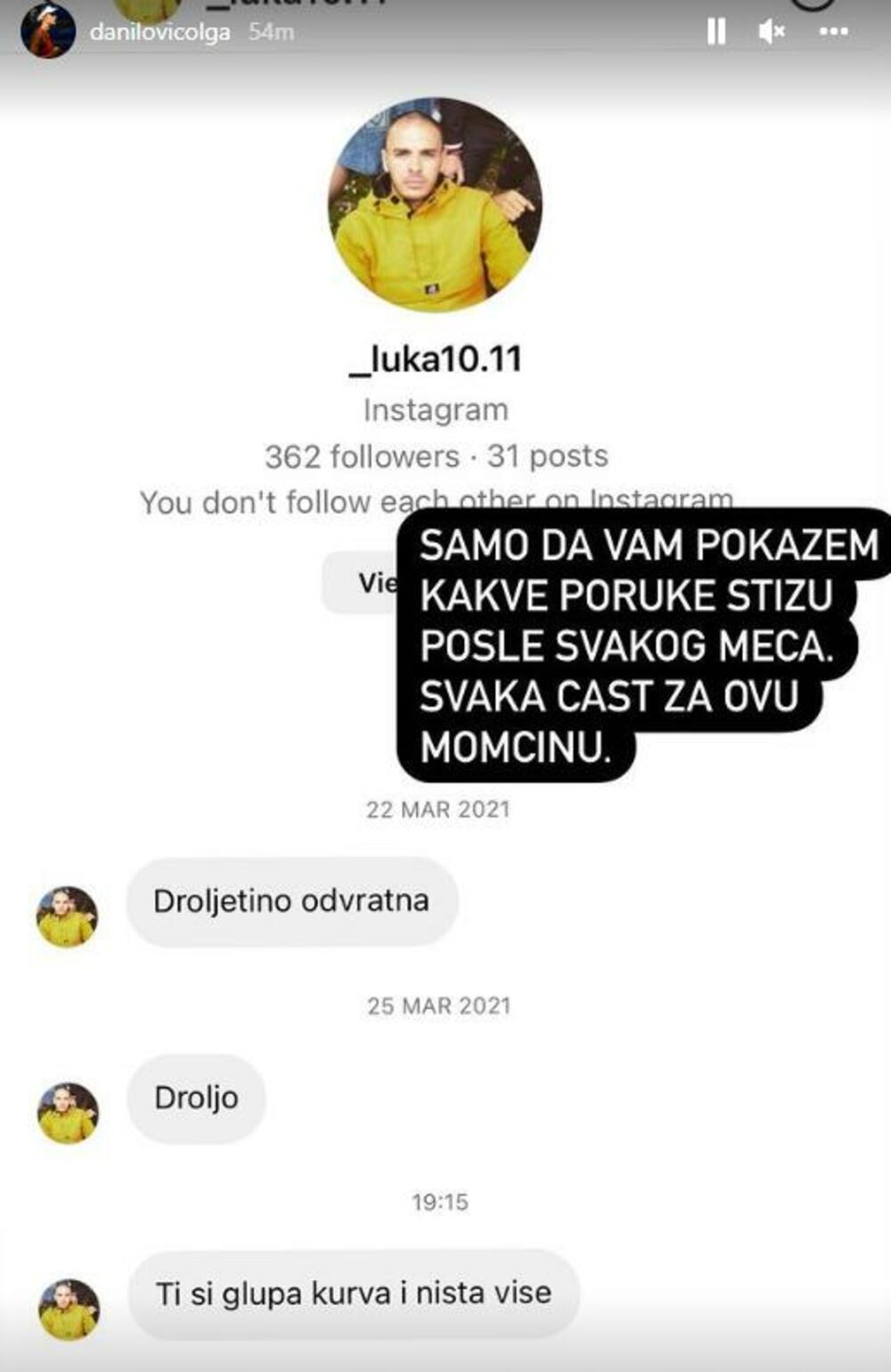Screen dimensions: 891x1372
Task: Pause the story playback
Action: click(x=715, y=32)
